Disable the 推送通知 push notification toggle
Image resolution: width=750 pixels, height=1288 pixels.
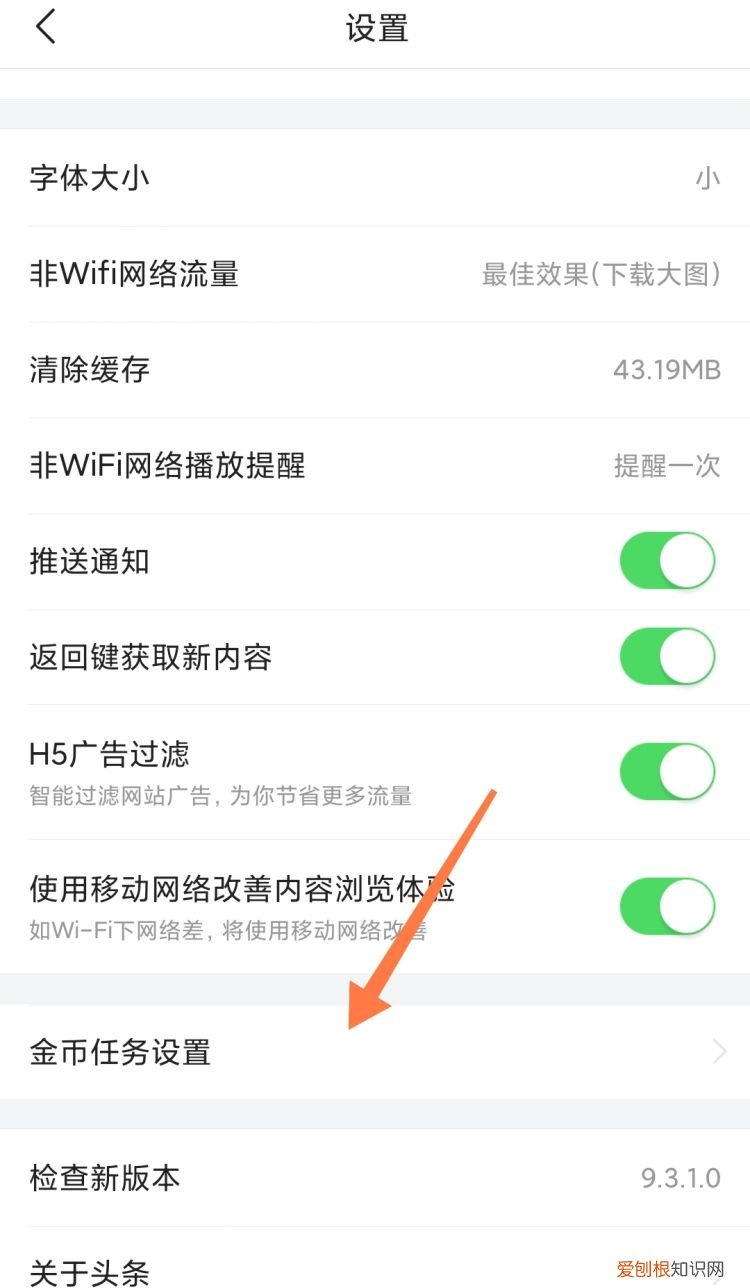tap(667, 560)
